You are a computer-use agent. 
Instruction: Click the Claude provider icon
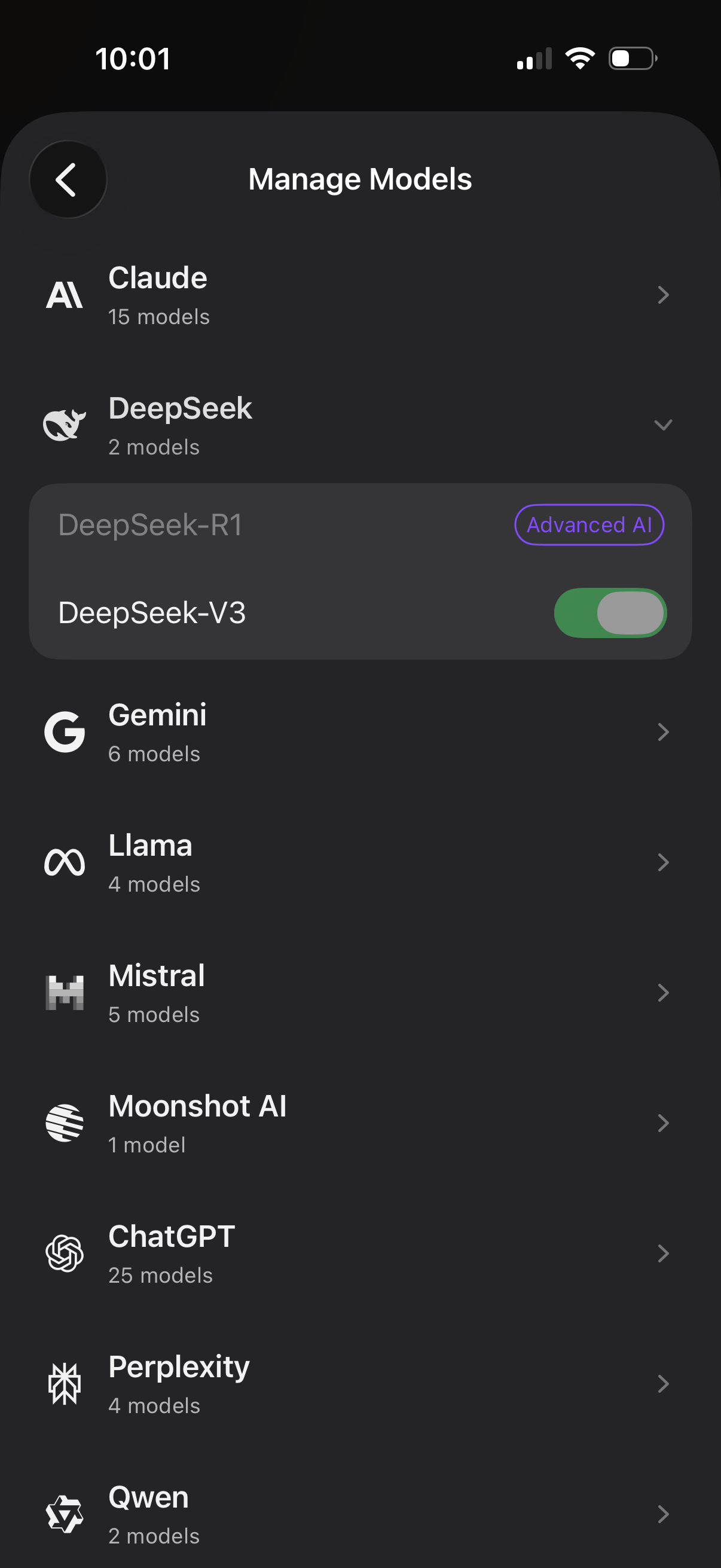(x=65, y=296)
